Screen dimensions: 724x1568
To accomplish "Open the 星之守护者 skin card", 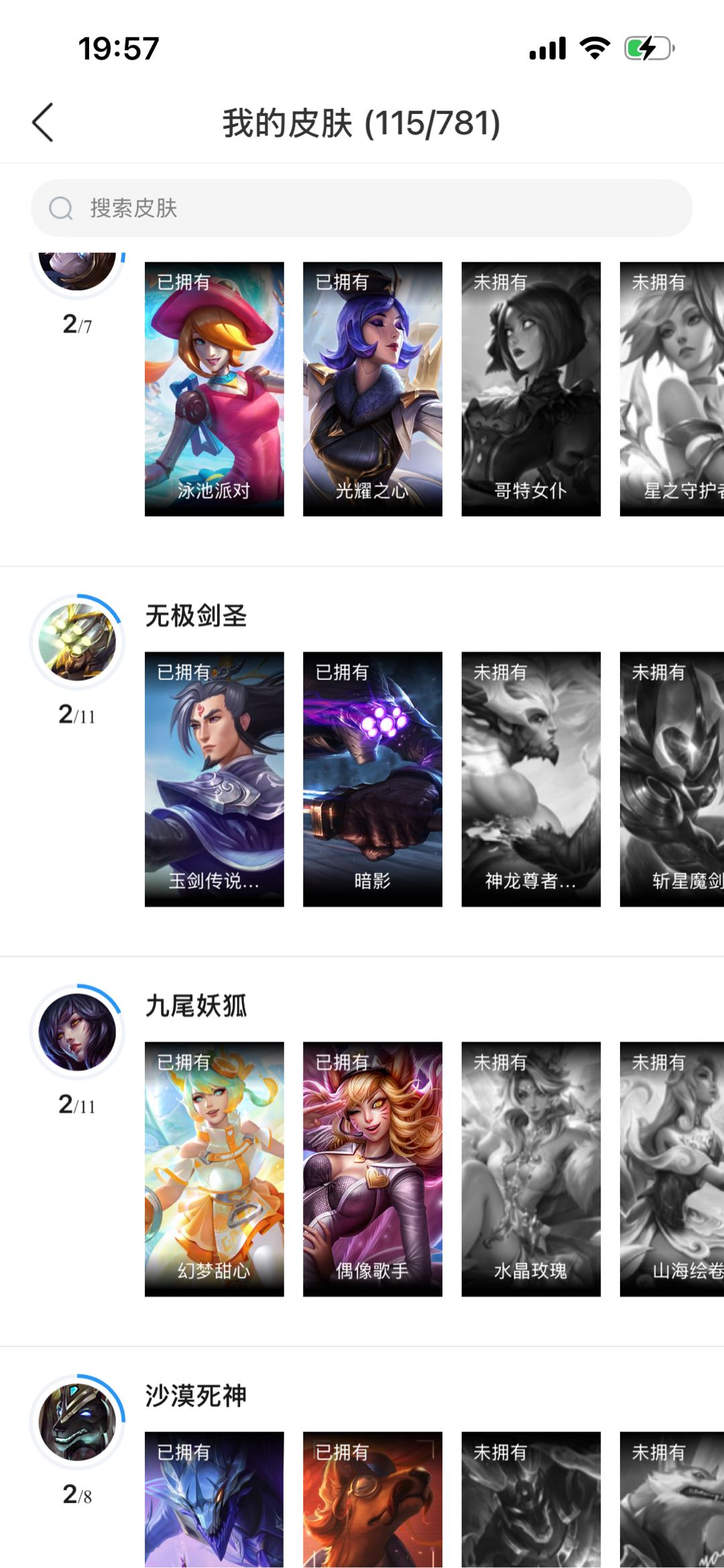I will tap(672, 389).
